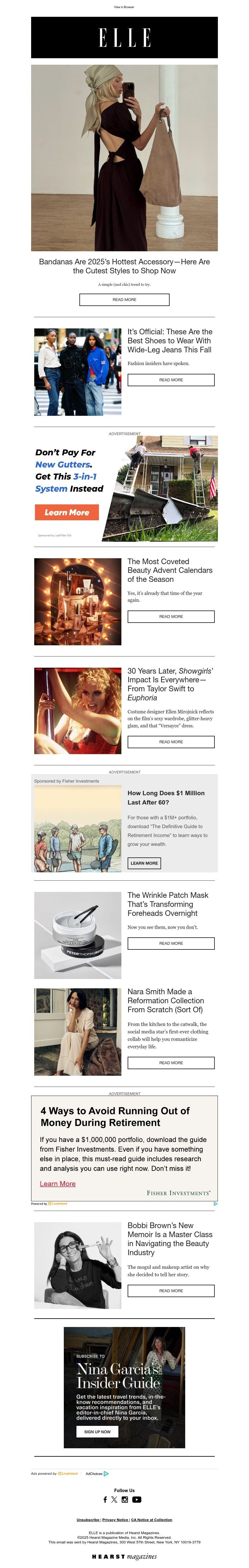Open View in Browser link
Screen dimensions: 249x1568
(x=124, y=7)
